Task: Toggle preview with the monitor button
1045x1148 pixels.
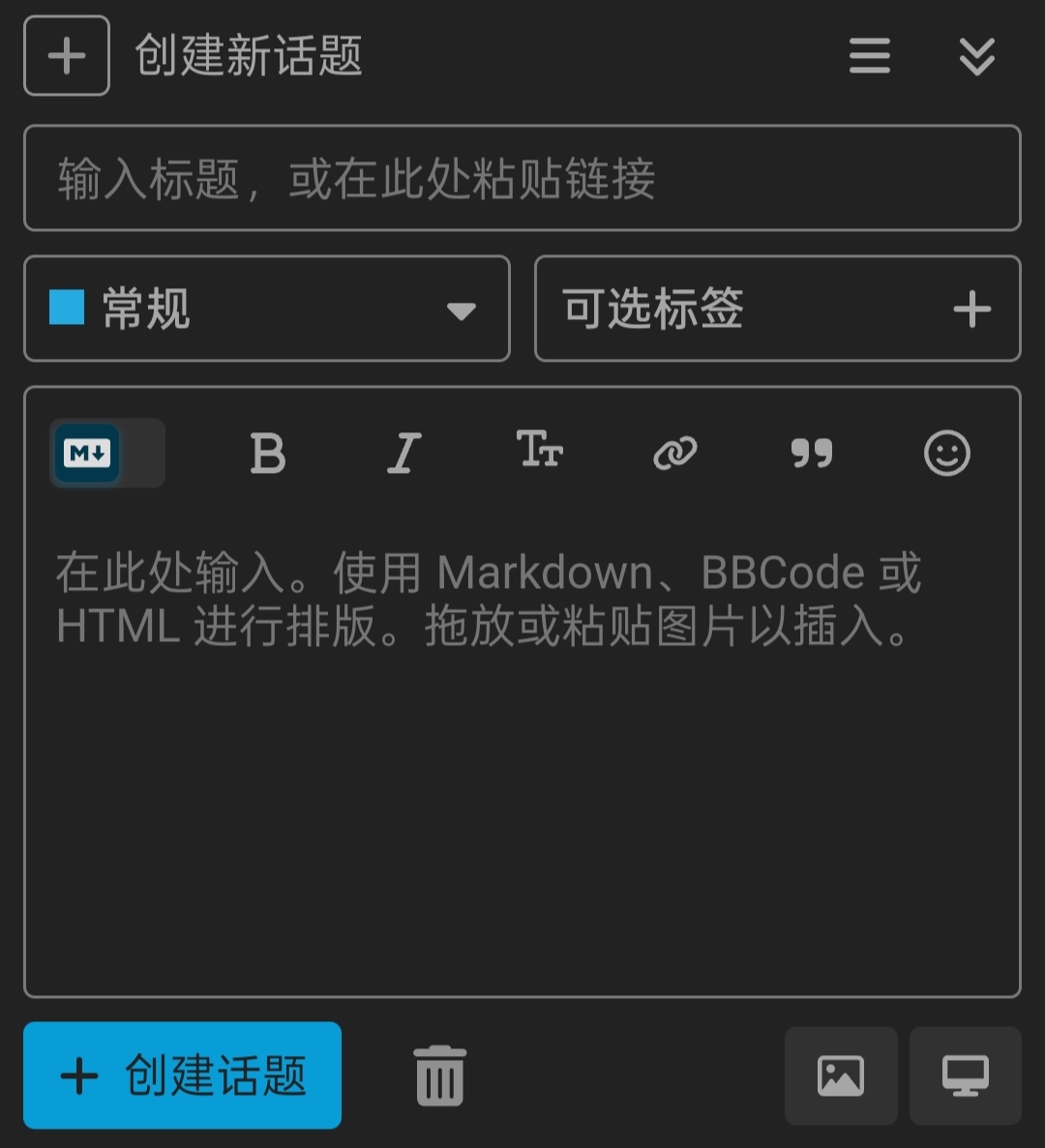Action: (966, 1075)
